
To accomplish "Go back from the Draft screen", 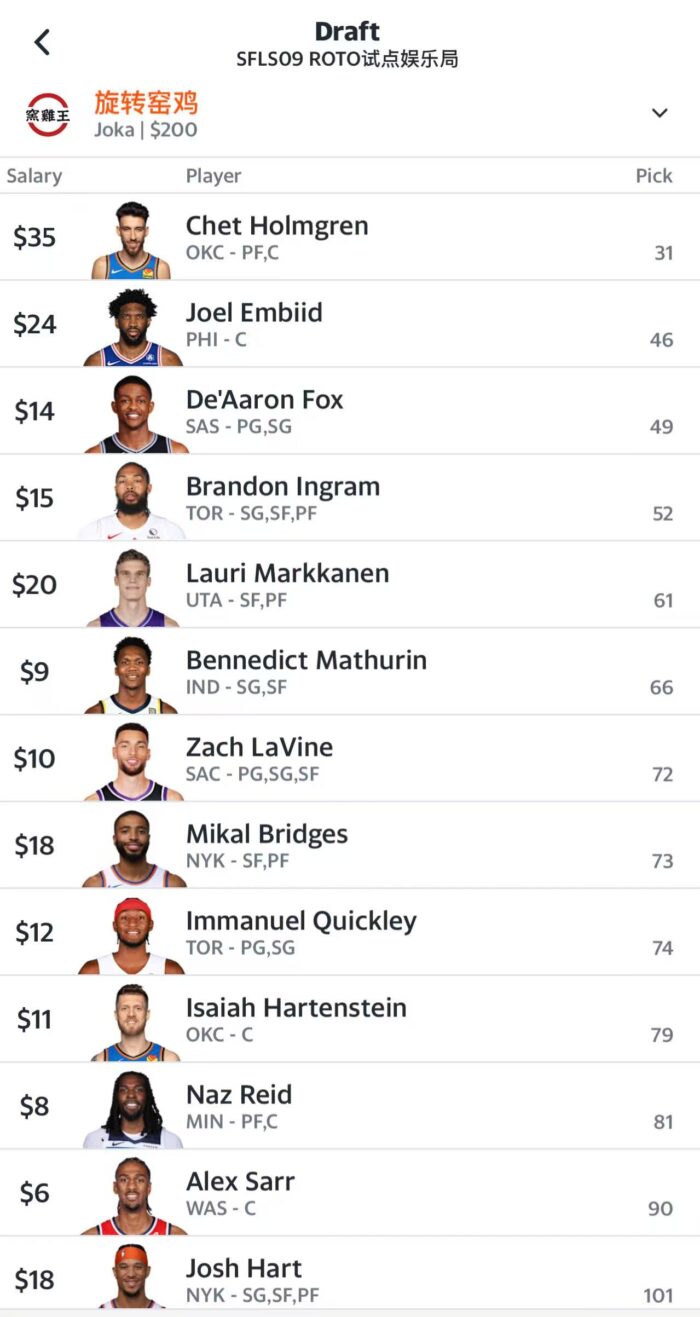I will point(42,42).
